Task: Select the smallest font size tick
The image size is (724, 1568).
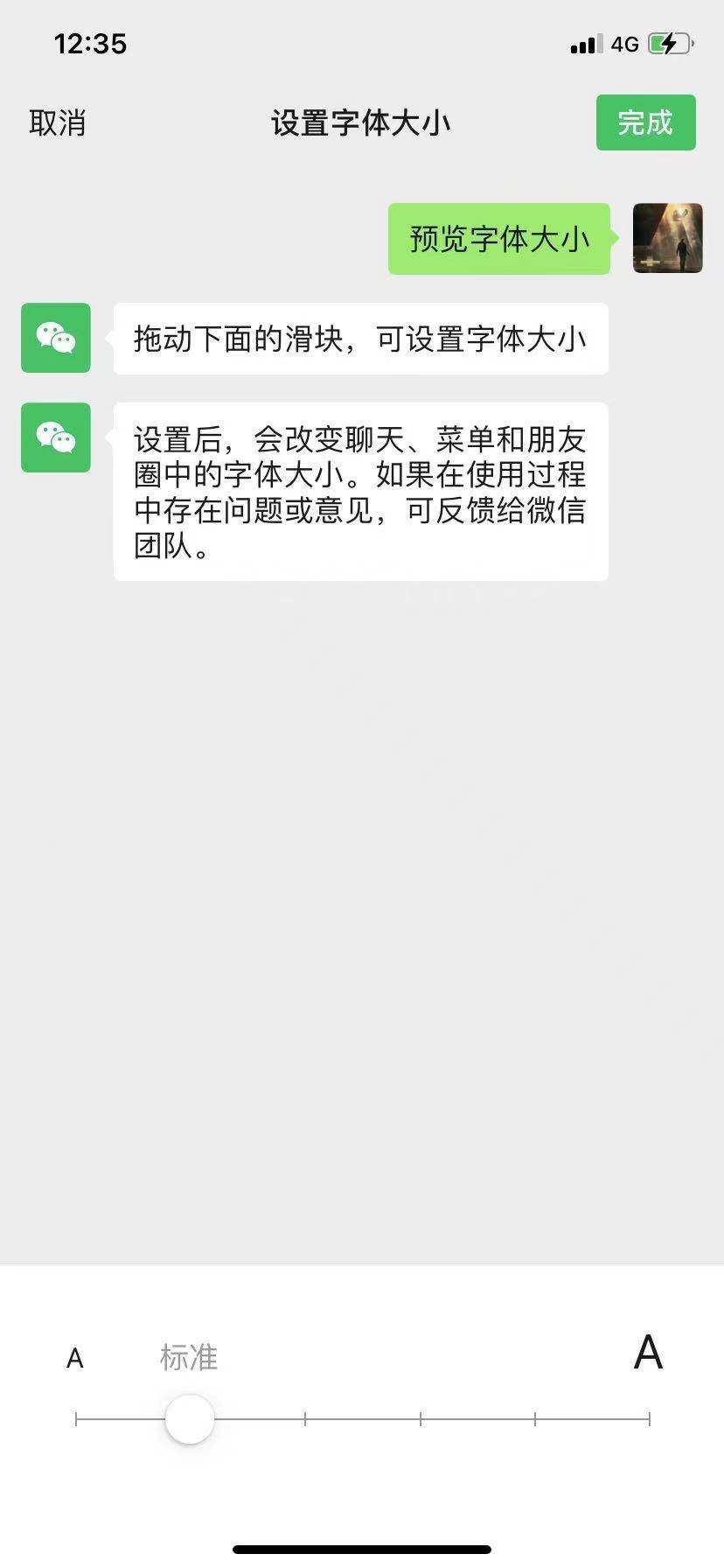Action: coord(77,1419)
